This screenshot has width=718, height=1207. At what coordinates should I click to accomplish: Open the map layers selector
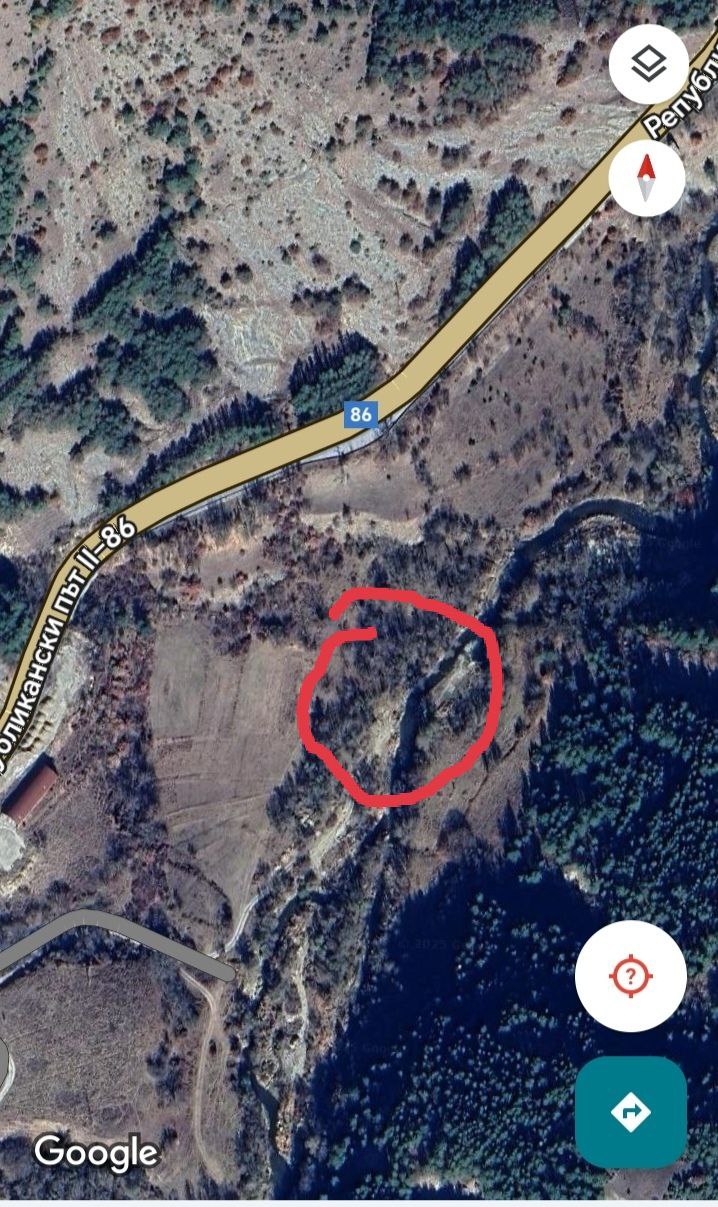click(648, 65)
